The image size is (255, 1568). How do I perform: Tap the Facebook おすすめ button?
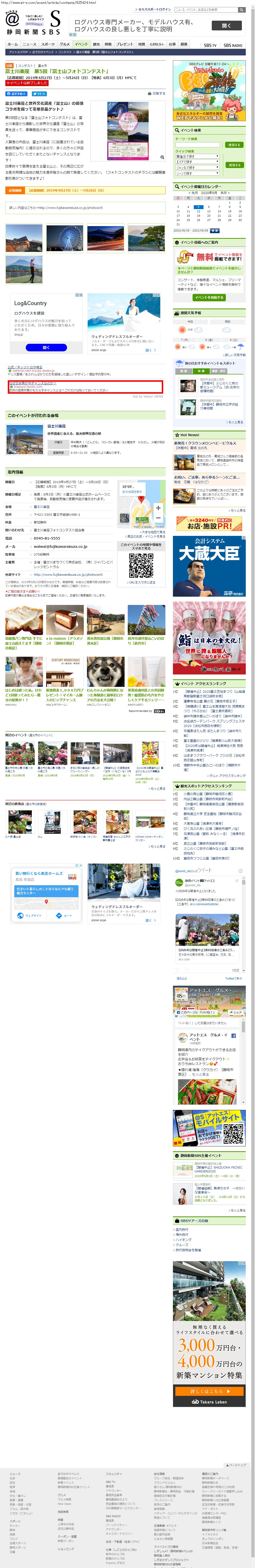17,94
